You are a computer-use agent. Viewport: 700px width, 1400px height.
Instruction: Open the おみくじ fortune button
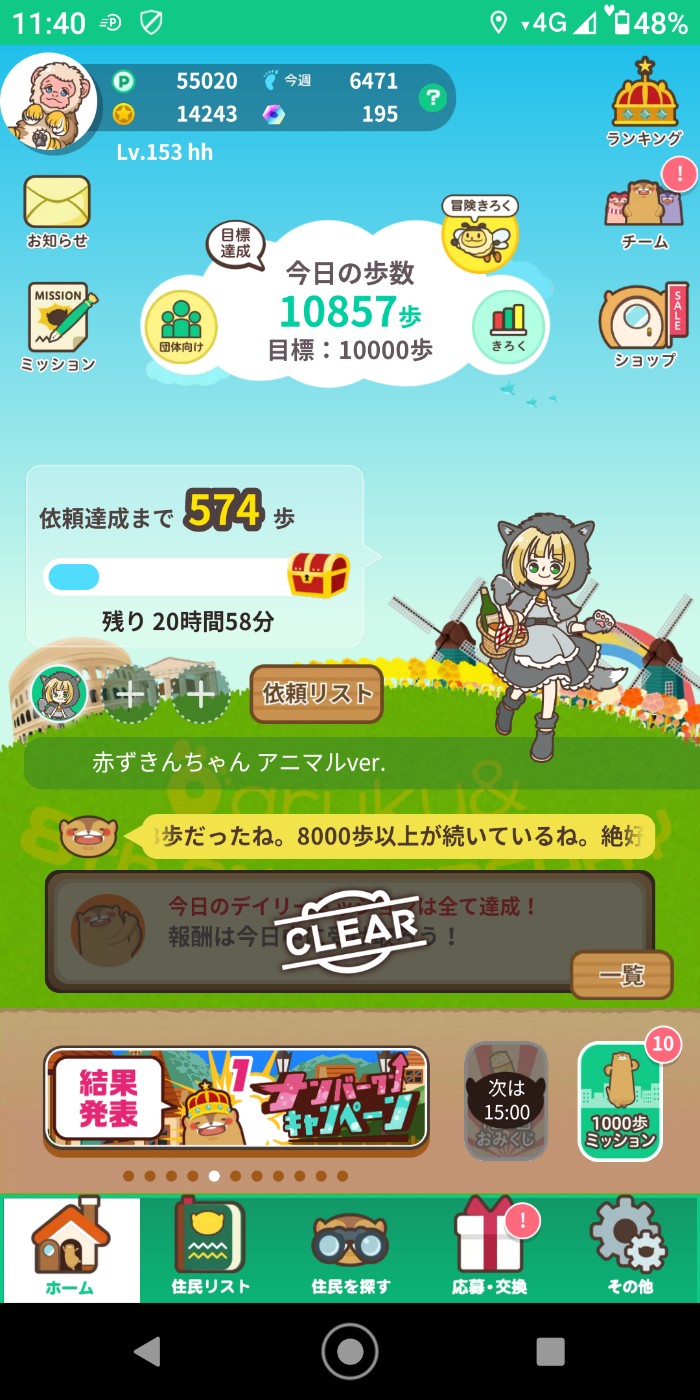click(506, 1100)
